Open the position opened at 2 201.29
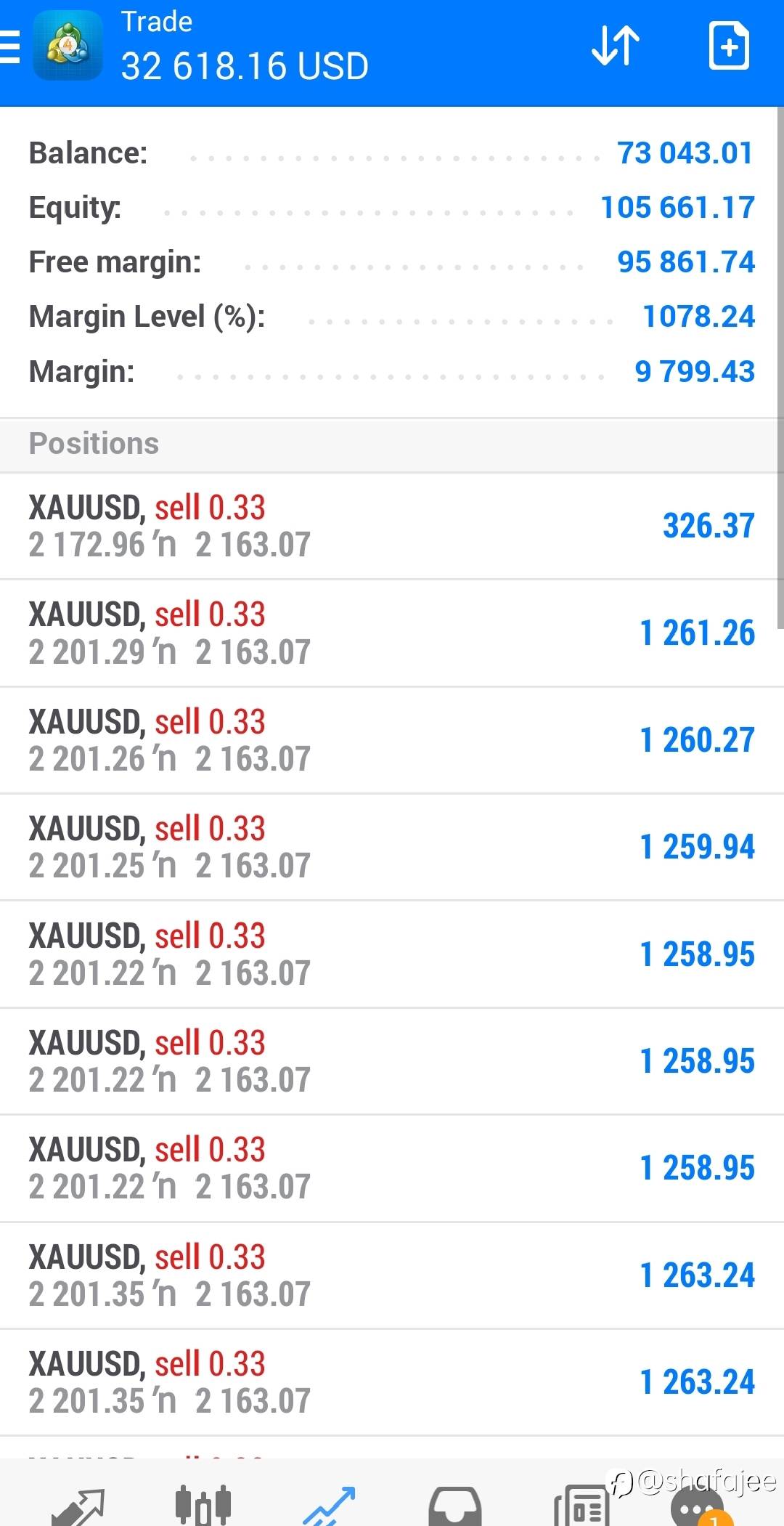 point(392,633)
